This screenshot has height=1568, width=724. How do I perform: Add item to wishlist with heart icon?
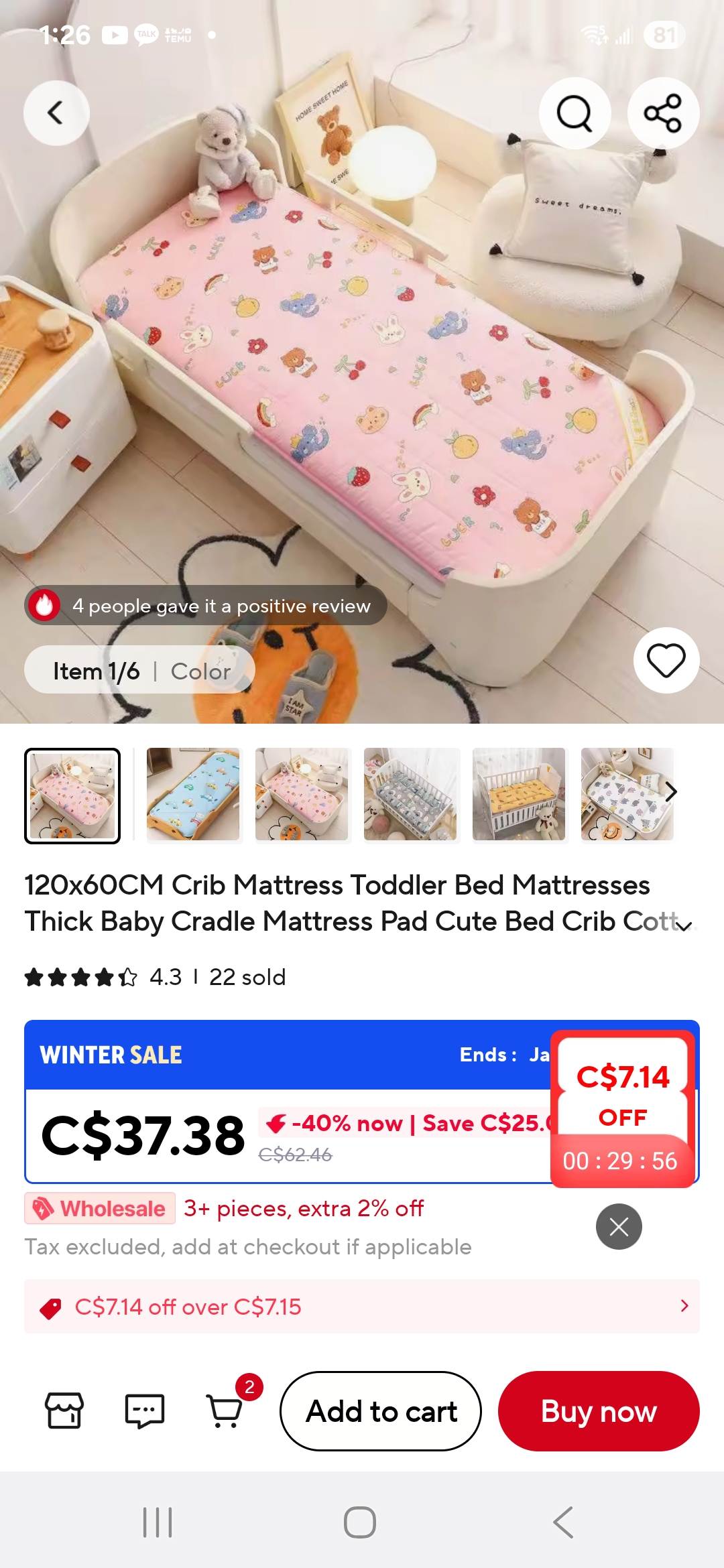[666, 660]
